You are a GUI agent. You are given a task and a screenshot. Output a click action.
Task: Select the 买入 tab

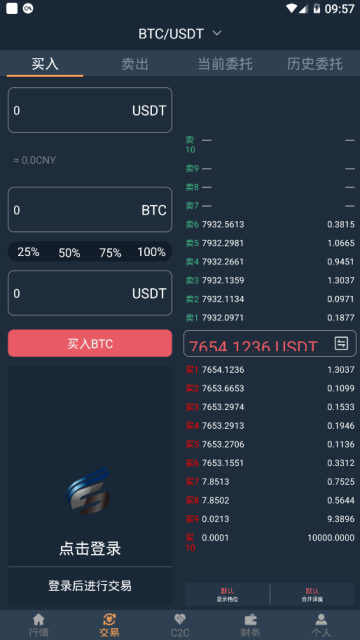tap(45, 64)
